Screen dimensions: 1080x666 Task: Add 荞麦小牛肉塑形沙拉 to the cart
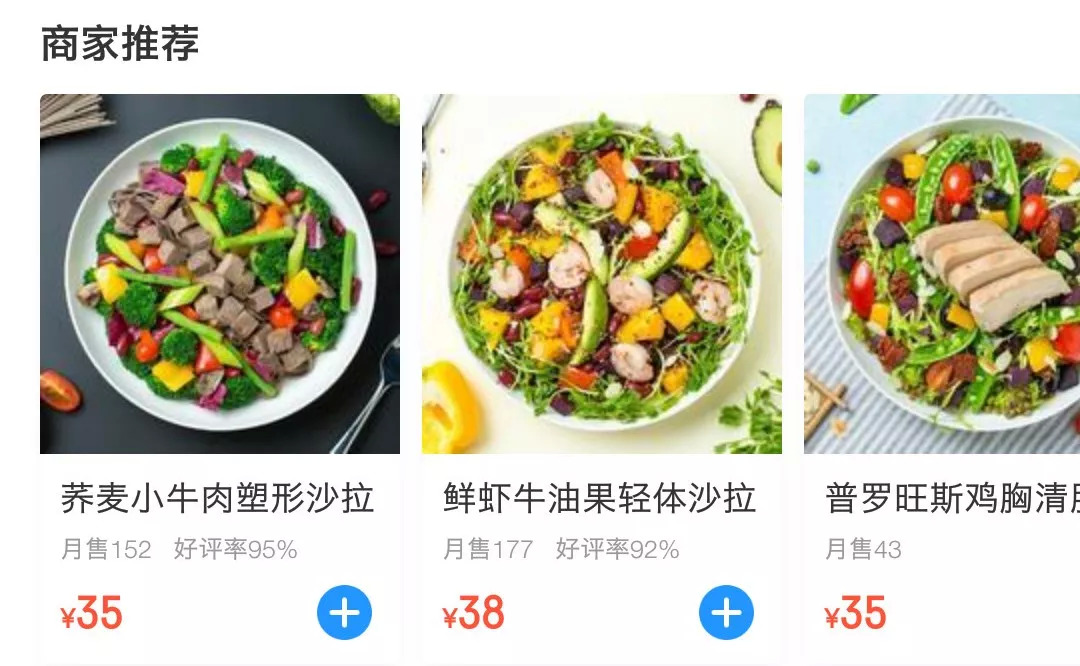[344, 612]
